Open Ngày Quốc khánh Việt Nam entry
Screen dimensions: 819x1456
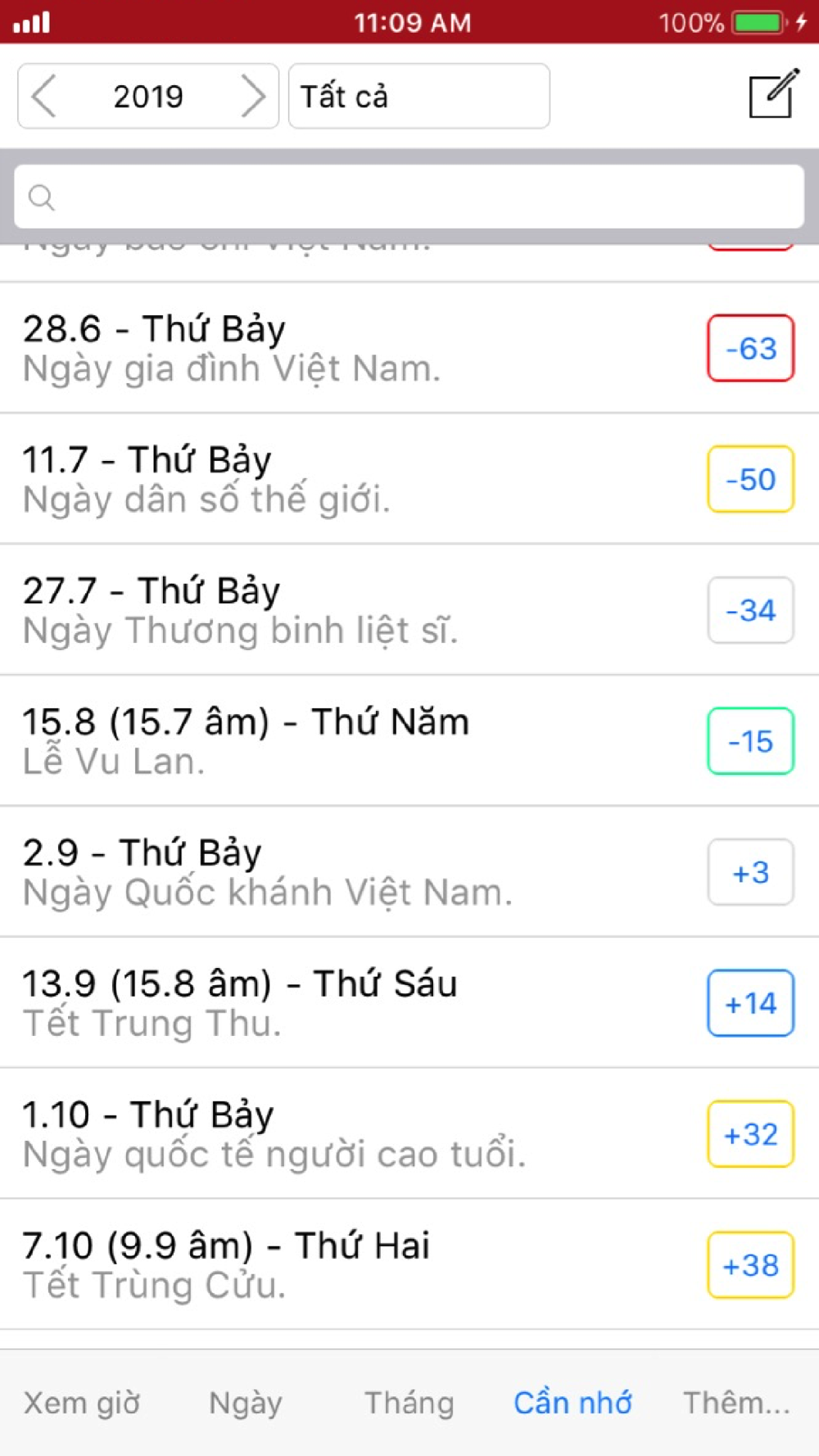tap(409, 872)
